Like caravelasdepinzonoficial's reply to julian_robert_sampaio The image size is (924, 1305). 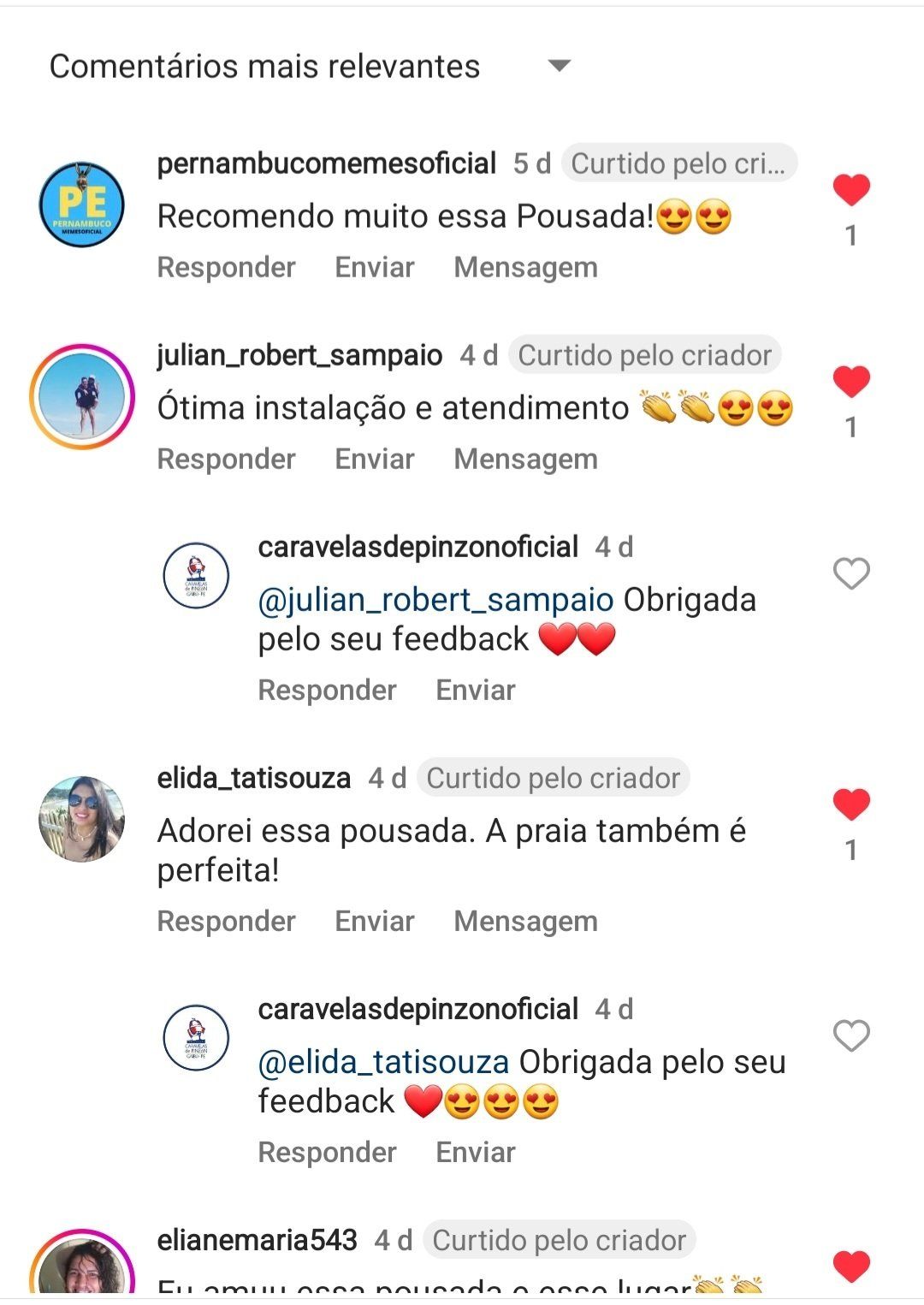point(850,574)
